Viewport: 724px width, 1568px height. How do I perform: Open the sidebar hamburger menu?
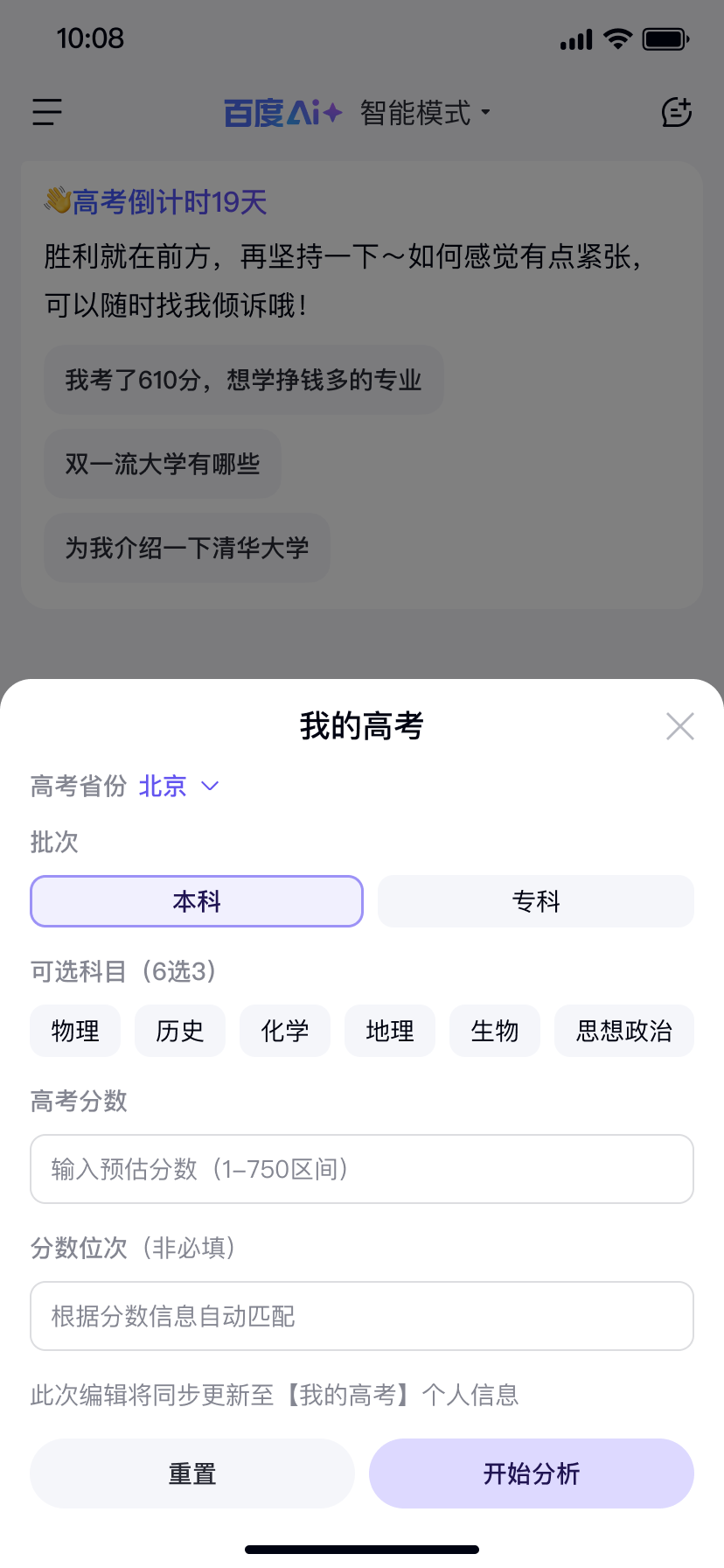(x=45, y=113)
